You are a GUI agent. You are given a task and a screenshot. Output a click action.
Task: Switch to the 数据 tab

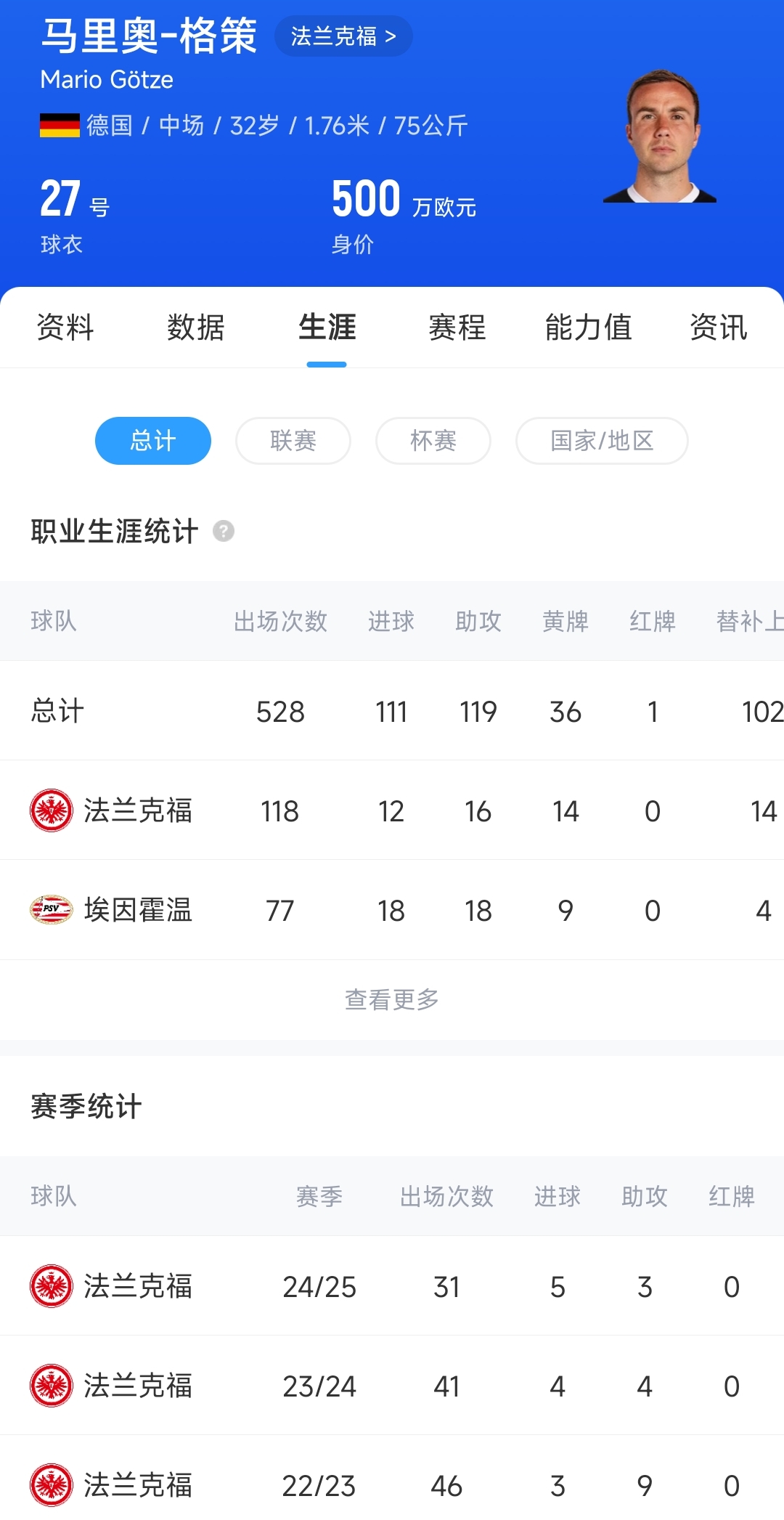(196, 328)
